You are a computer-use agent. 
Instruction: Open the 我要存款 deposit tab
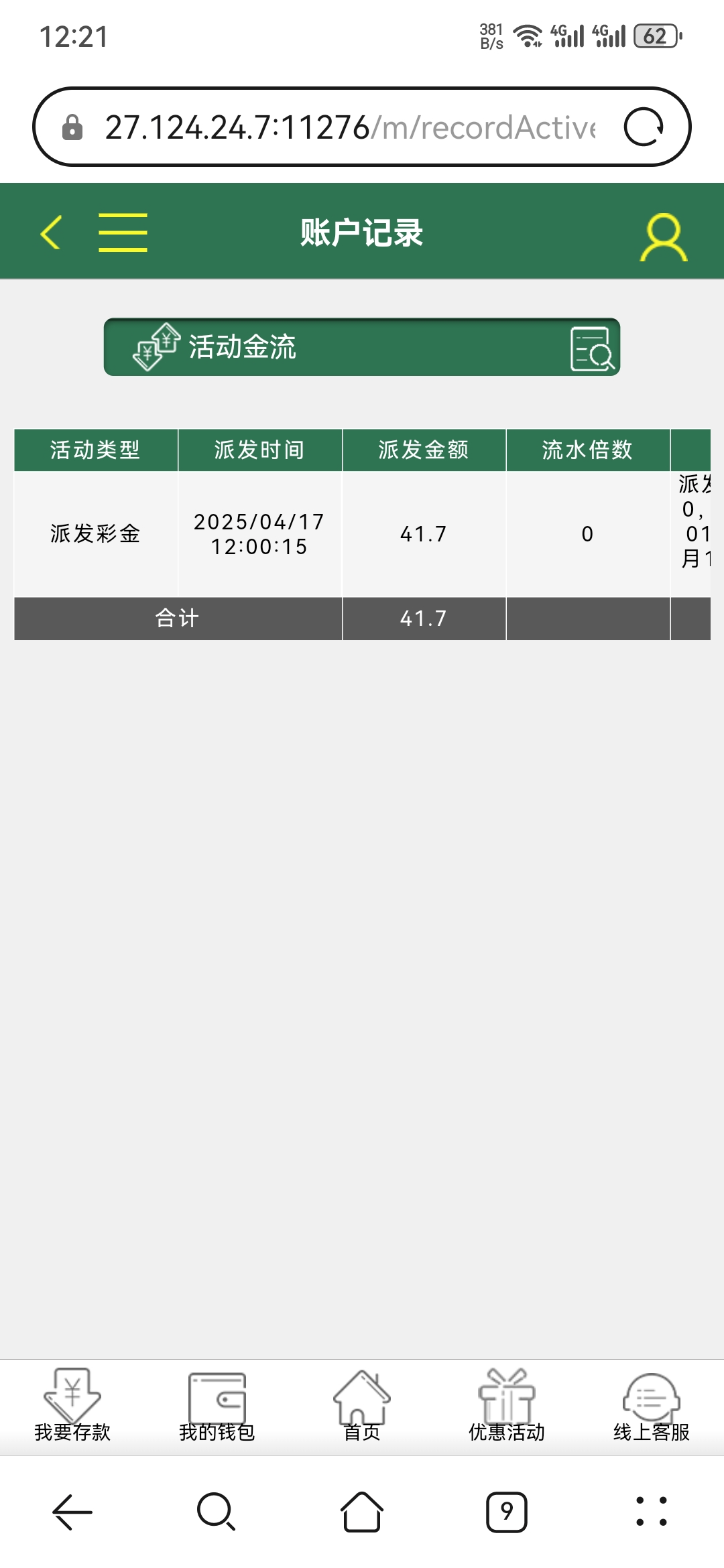click(x=72, y=1406)
